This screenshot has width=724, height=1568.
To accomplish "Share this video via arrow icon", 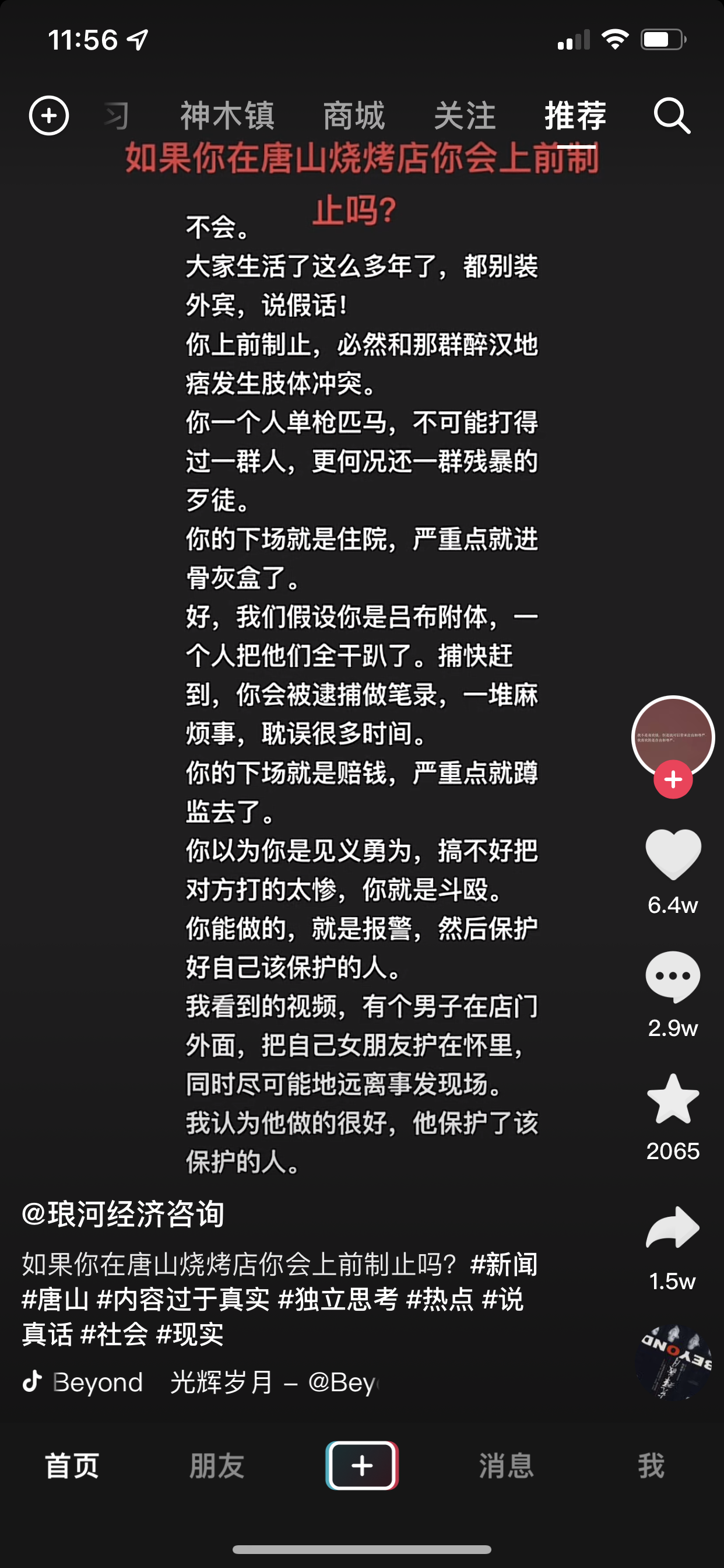I will pyautogui.click(x=672, y=1228).
